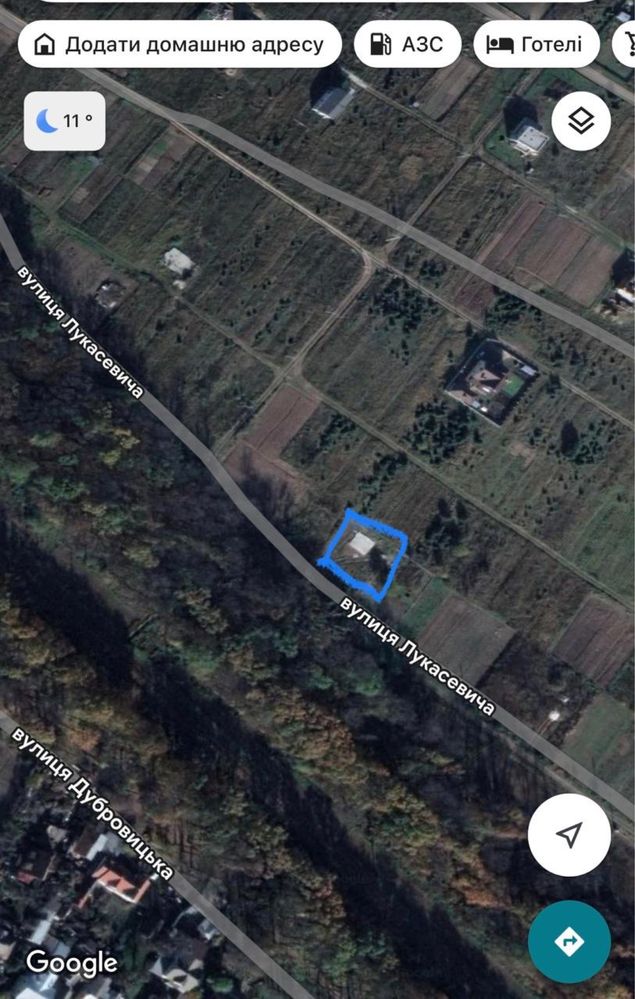Open directions with the turn arrow button
Image resolution: width=635 pixels, height=999 pixels.
tap(569, 941)
